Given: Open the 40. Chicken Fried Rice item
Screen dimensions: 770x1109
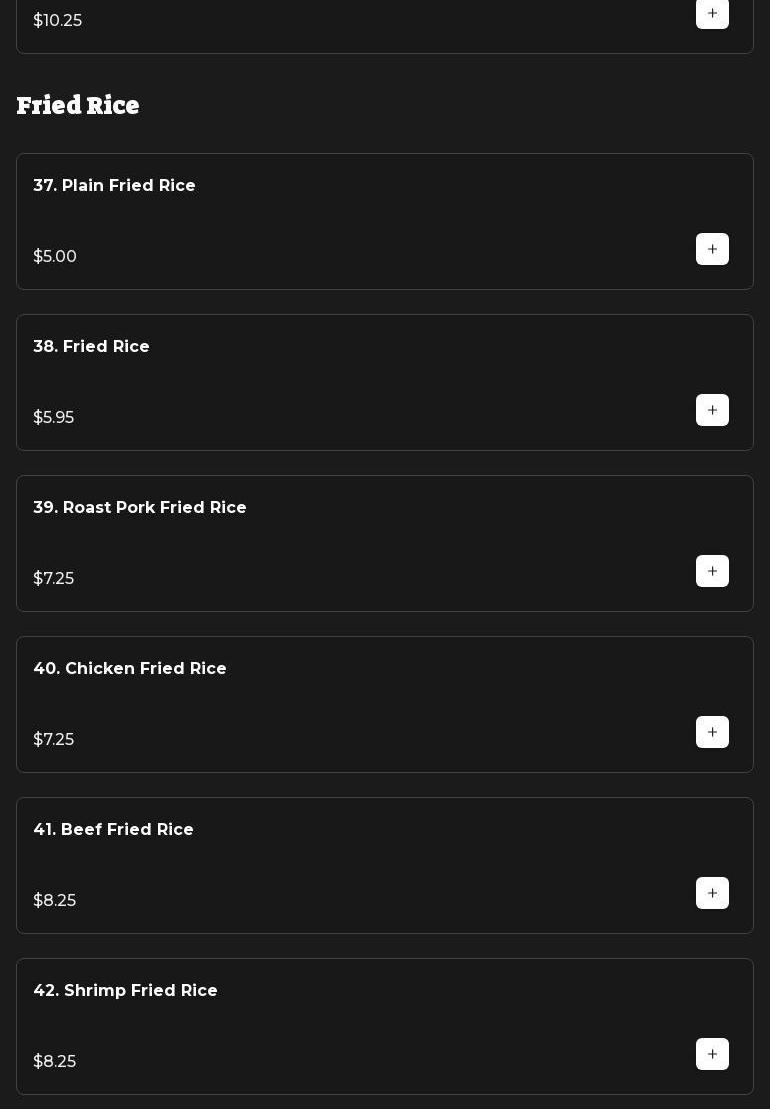Looking at the screenshot, I should click(130, 669).
